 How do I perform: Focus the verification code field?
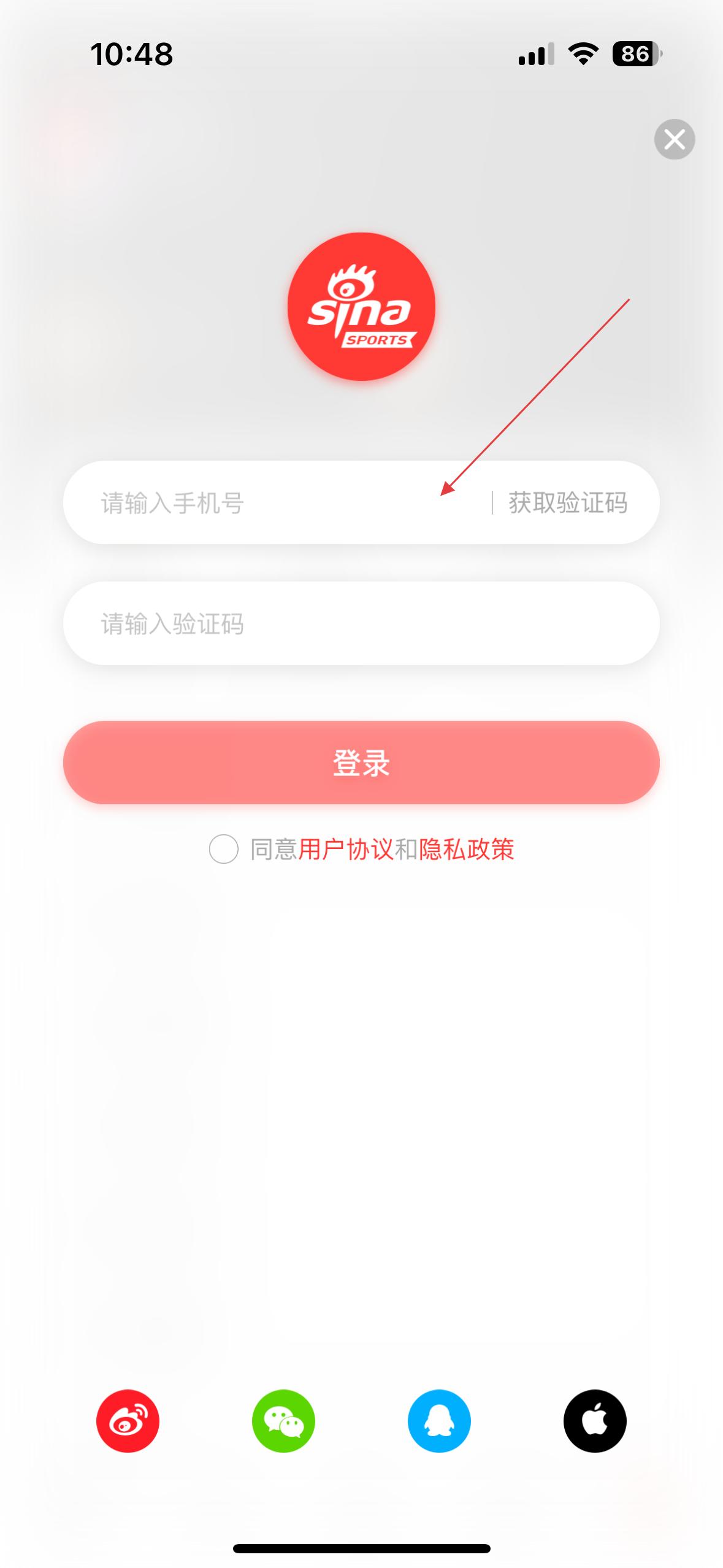click(361, 623)
